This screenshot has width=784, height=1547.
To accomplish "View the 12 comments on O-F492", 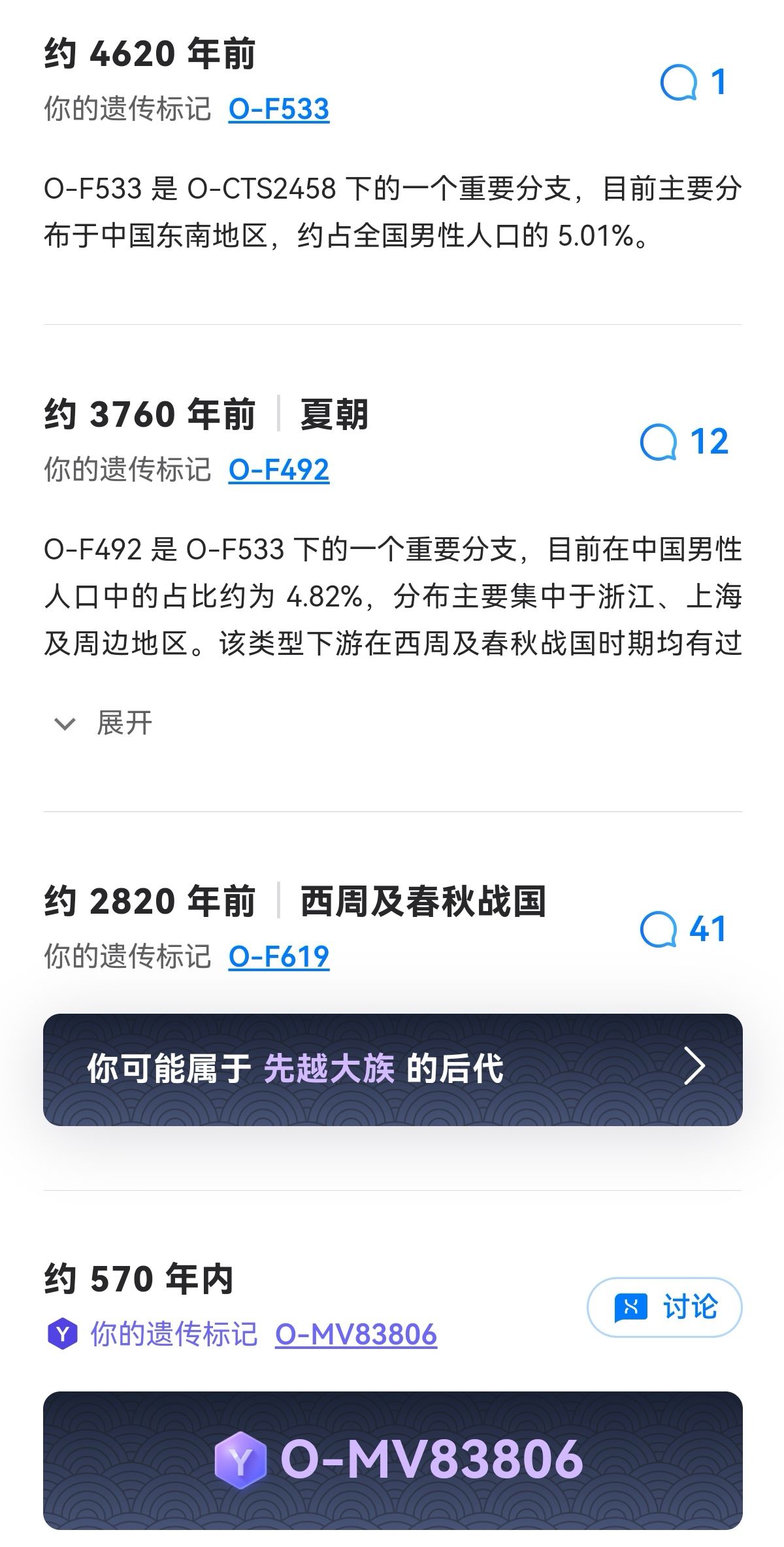I will point(684,442).
